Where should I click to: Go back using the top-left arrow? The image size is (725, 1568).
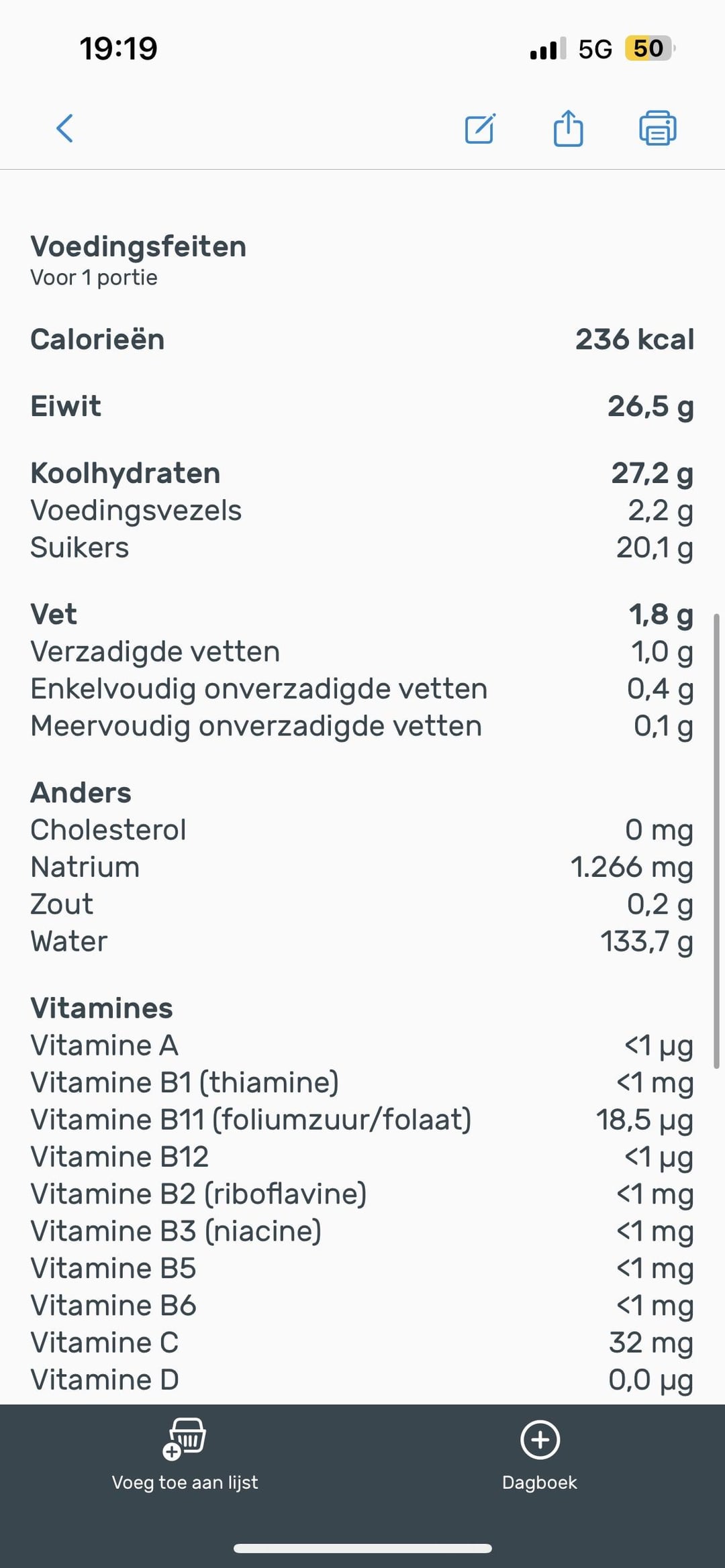pyautogui.click(x=64, y=128)
